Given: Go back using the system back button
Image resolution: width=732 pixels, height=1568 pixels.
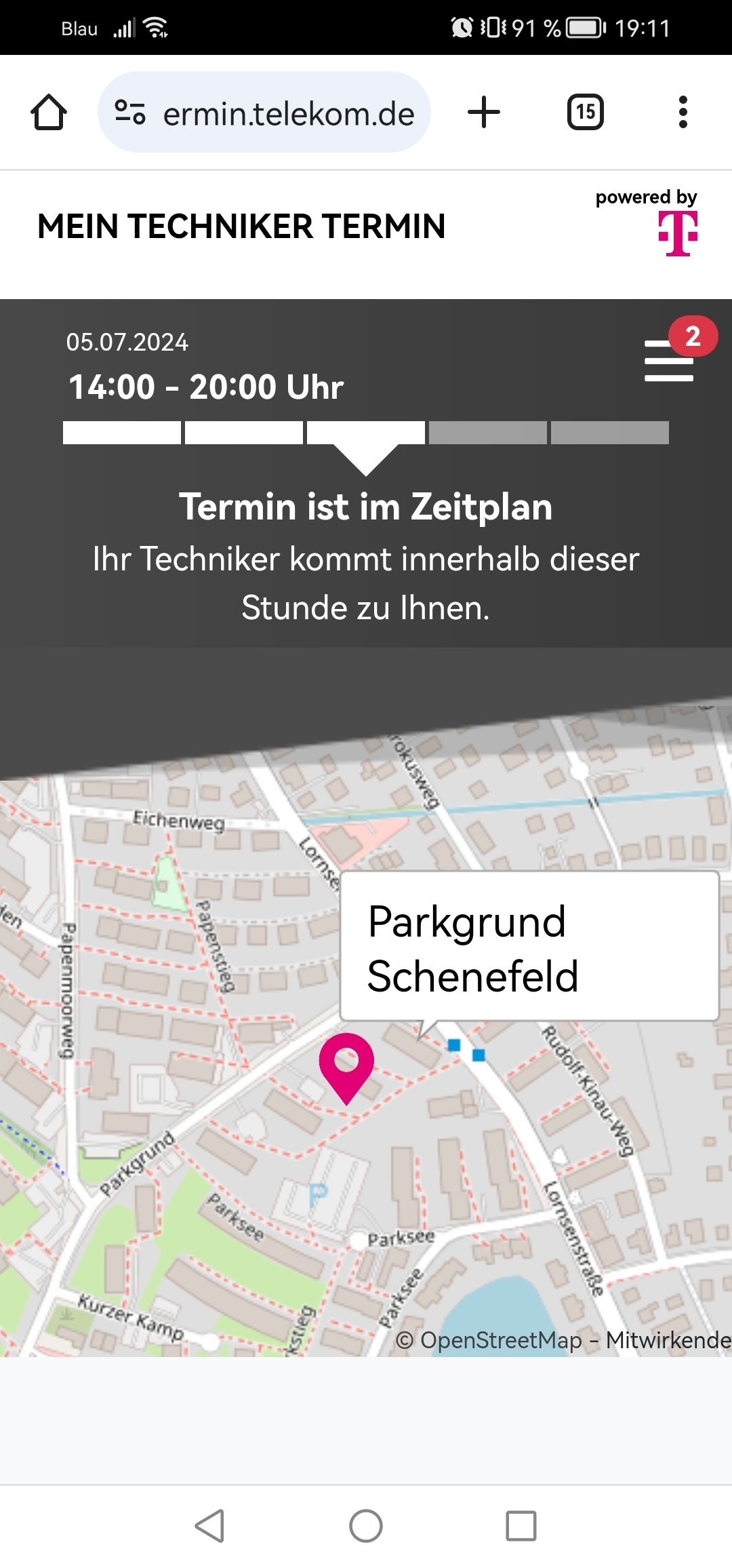Looking at the screenshot, I should (x=210, y=1526).
